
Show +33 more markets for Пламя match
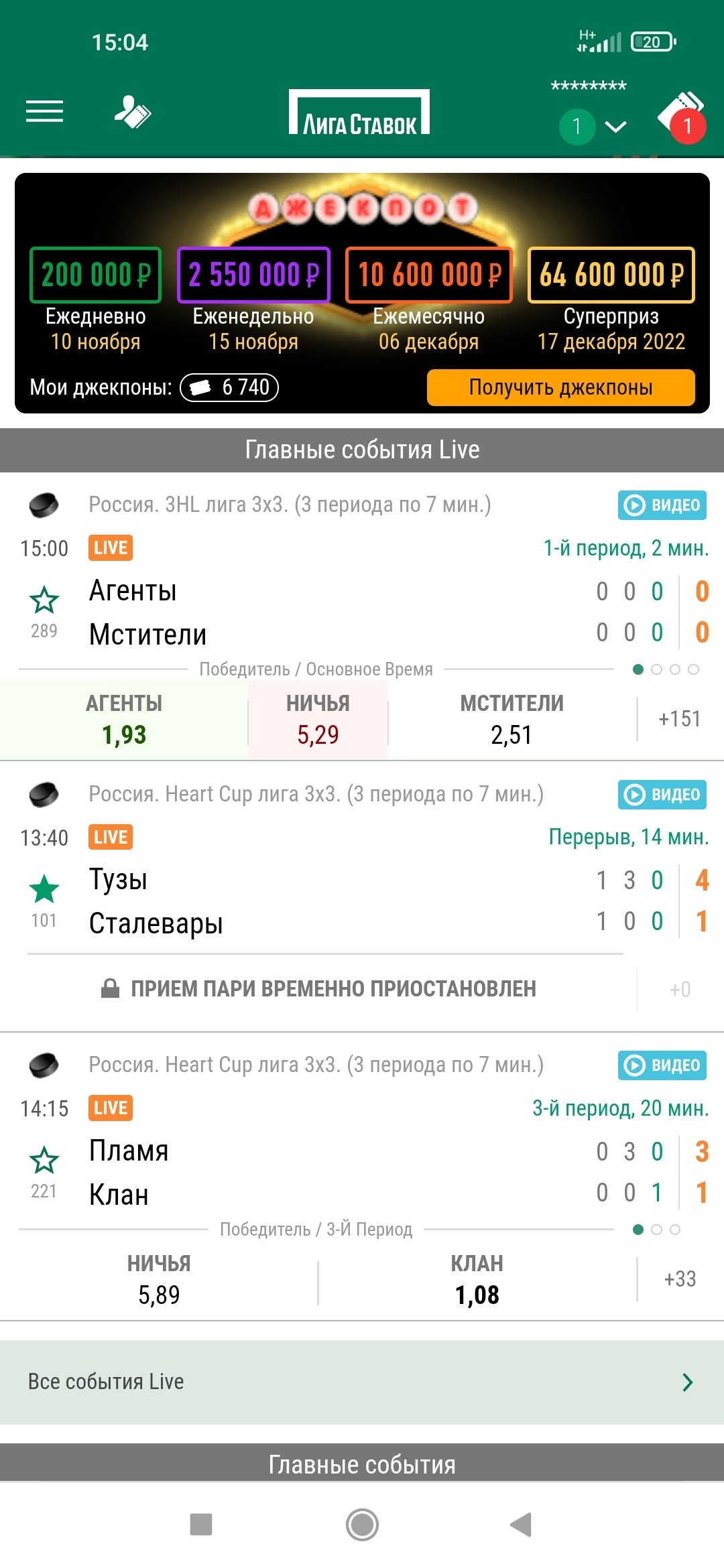tap(679, 1279)
